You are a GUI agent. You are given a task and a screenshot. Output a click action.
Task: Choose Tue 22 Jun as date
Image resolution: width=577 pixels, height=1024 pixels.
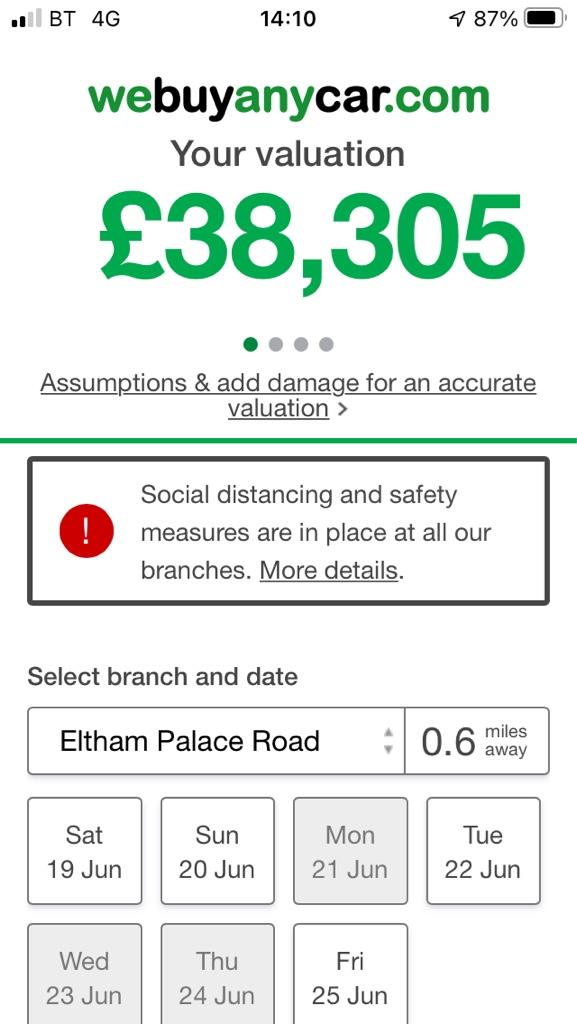[484, 851]
